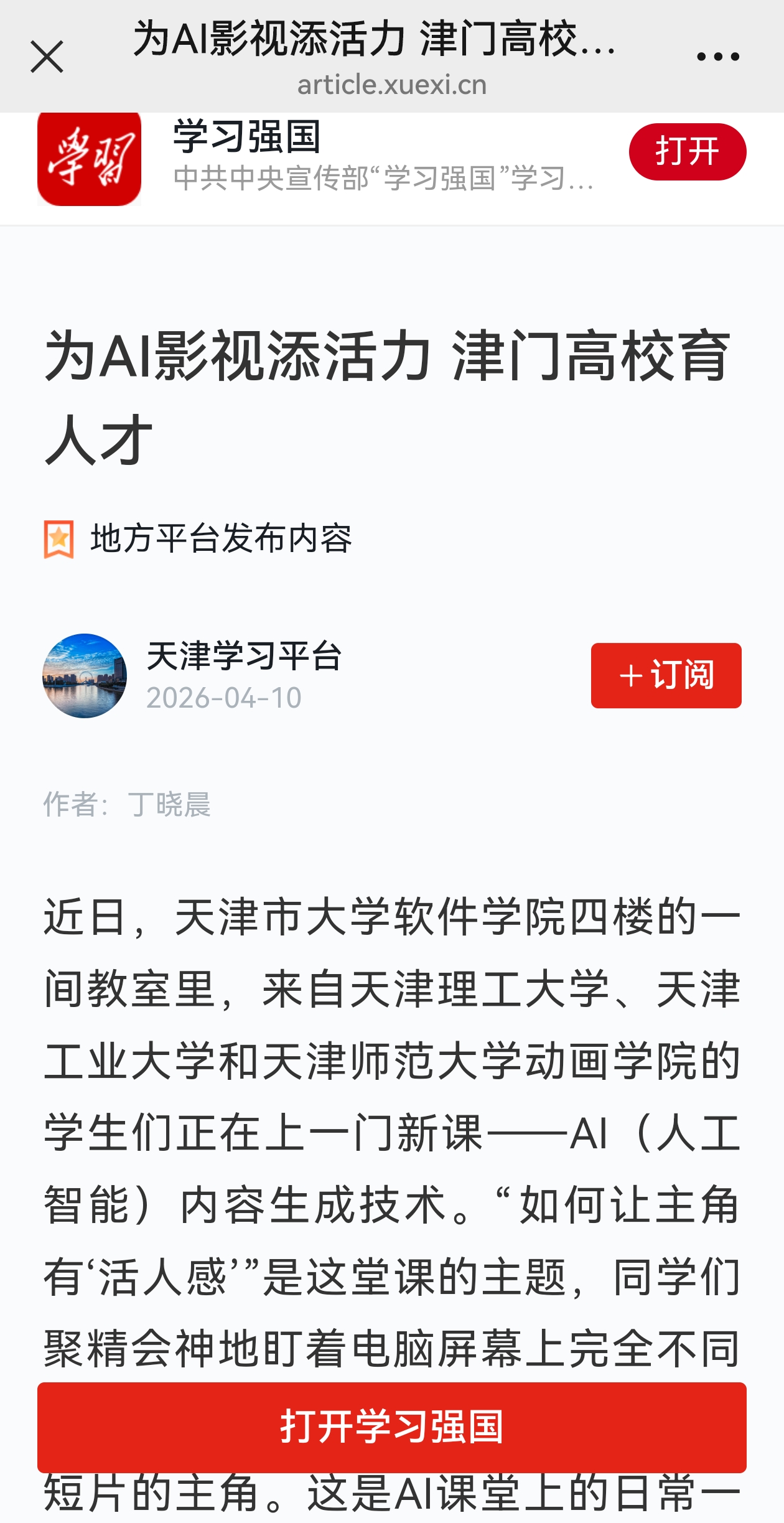This screenshot has width=784, height=1523.
Task: Tap the red 打开 button in banner
Action: click(687, 152)
